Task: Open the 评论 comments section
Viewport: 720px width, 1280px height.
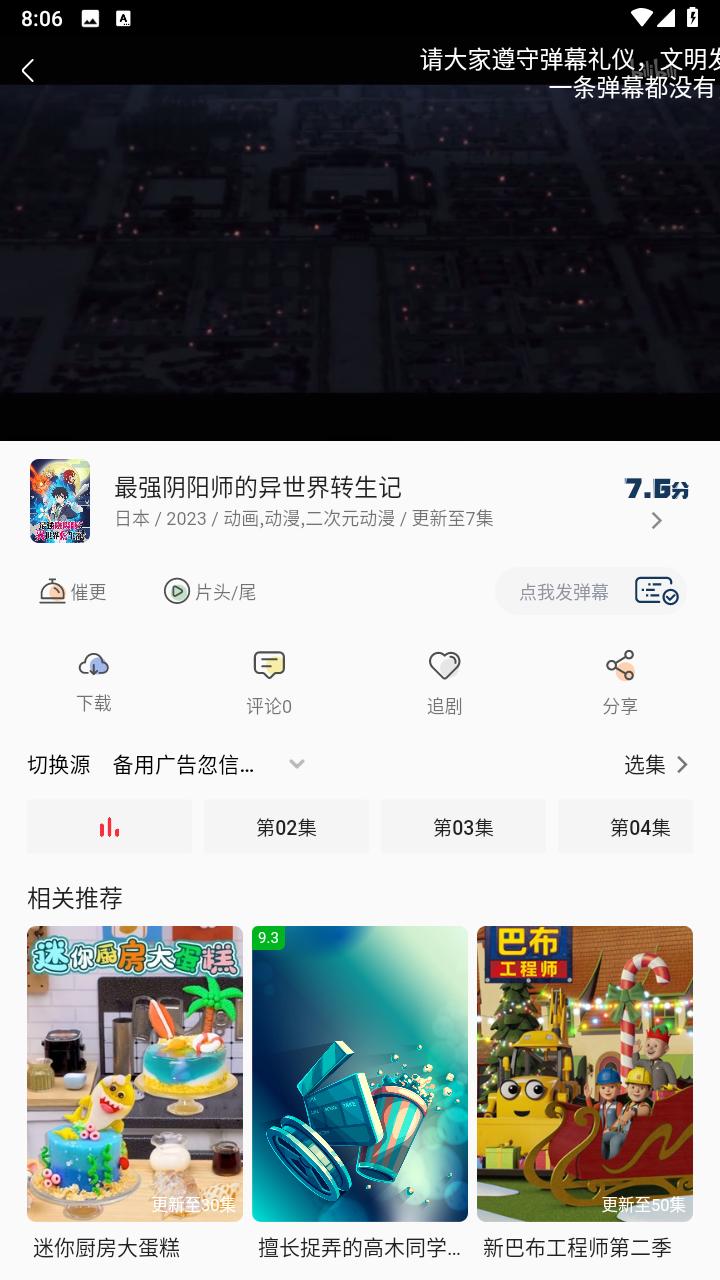Action: point(269,682)
